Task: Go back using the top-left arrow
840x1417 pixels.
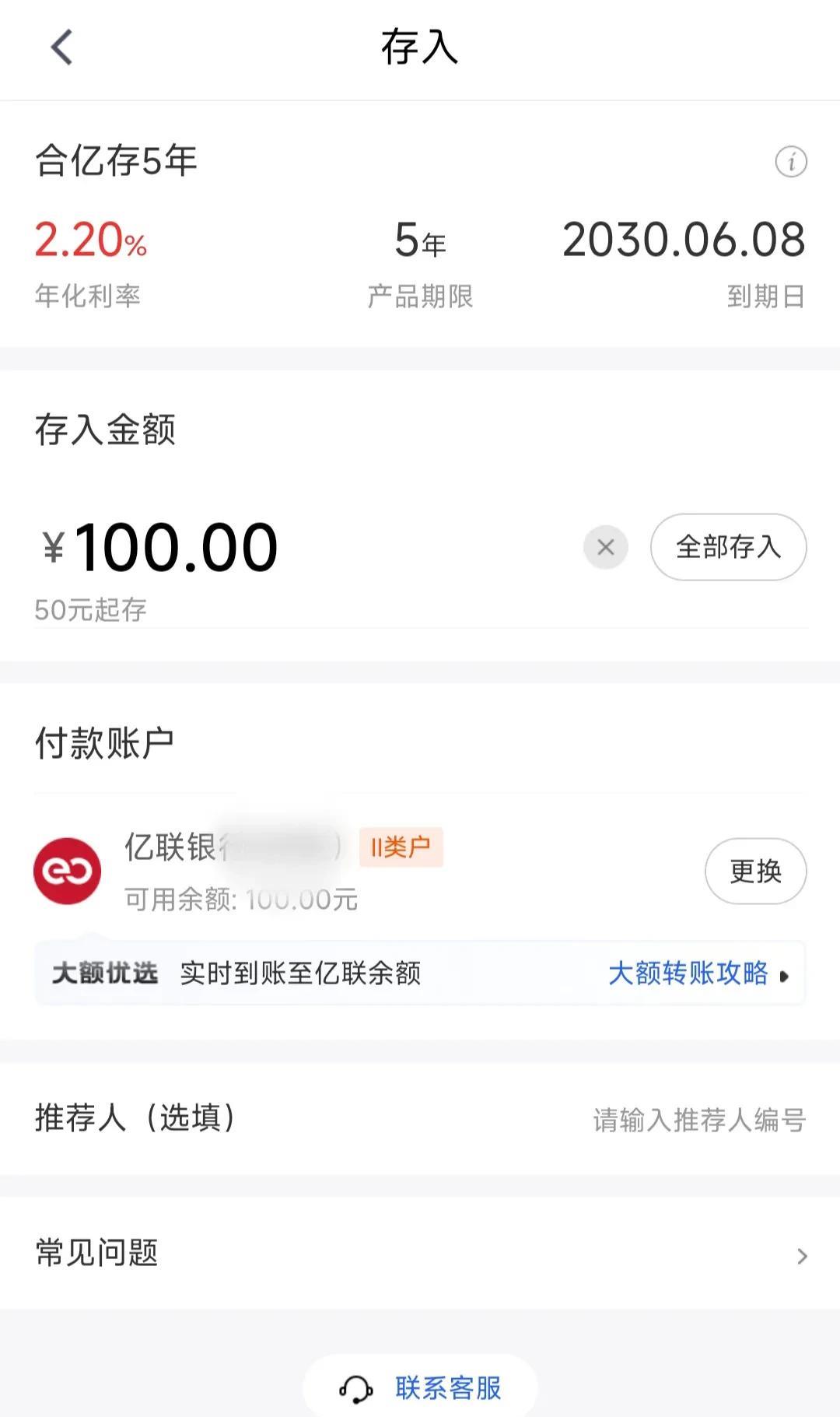Action: tap(62, 47)
